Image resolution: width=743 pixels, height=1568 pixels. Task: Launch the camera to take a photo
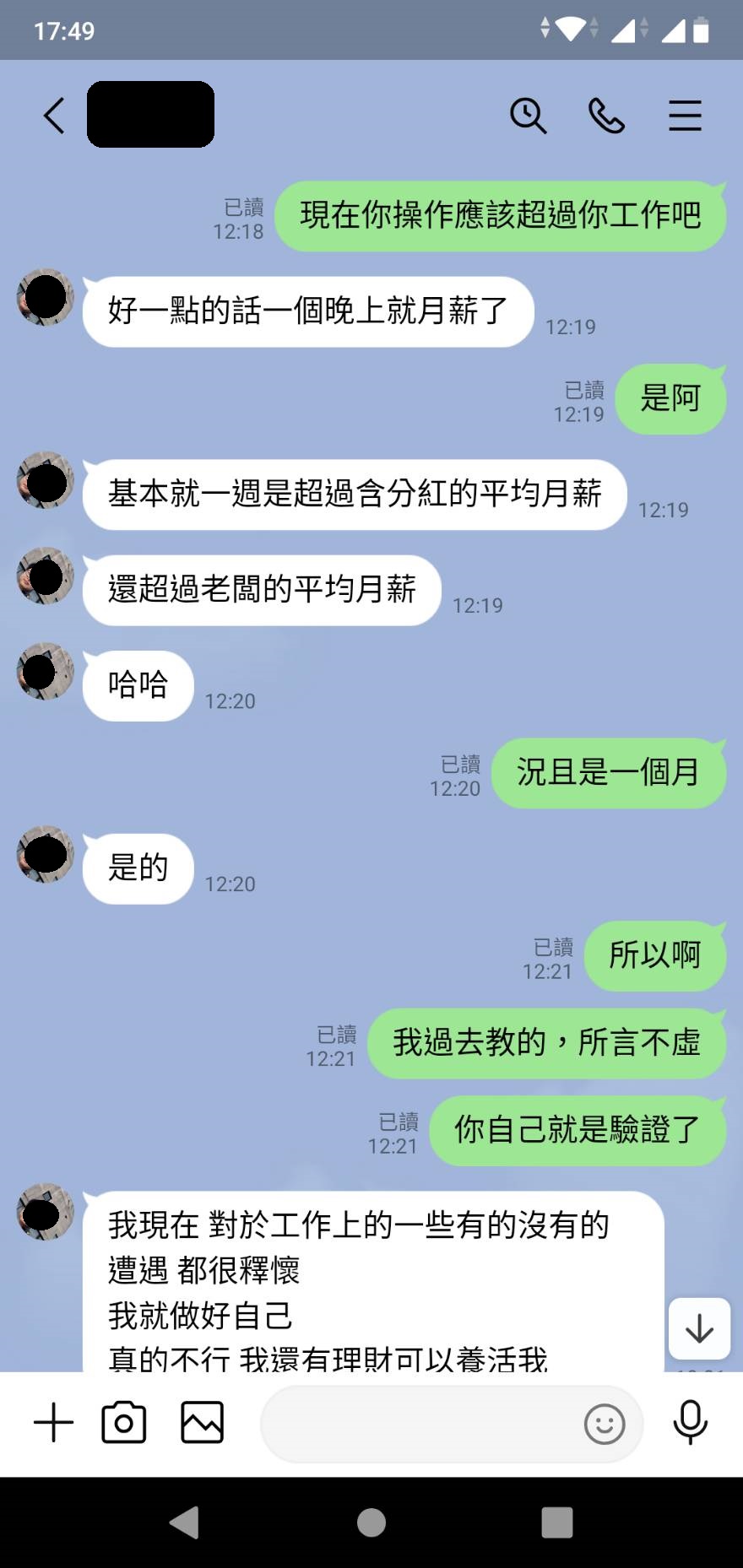[124, 1423]
